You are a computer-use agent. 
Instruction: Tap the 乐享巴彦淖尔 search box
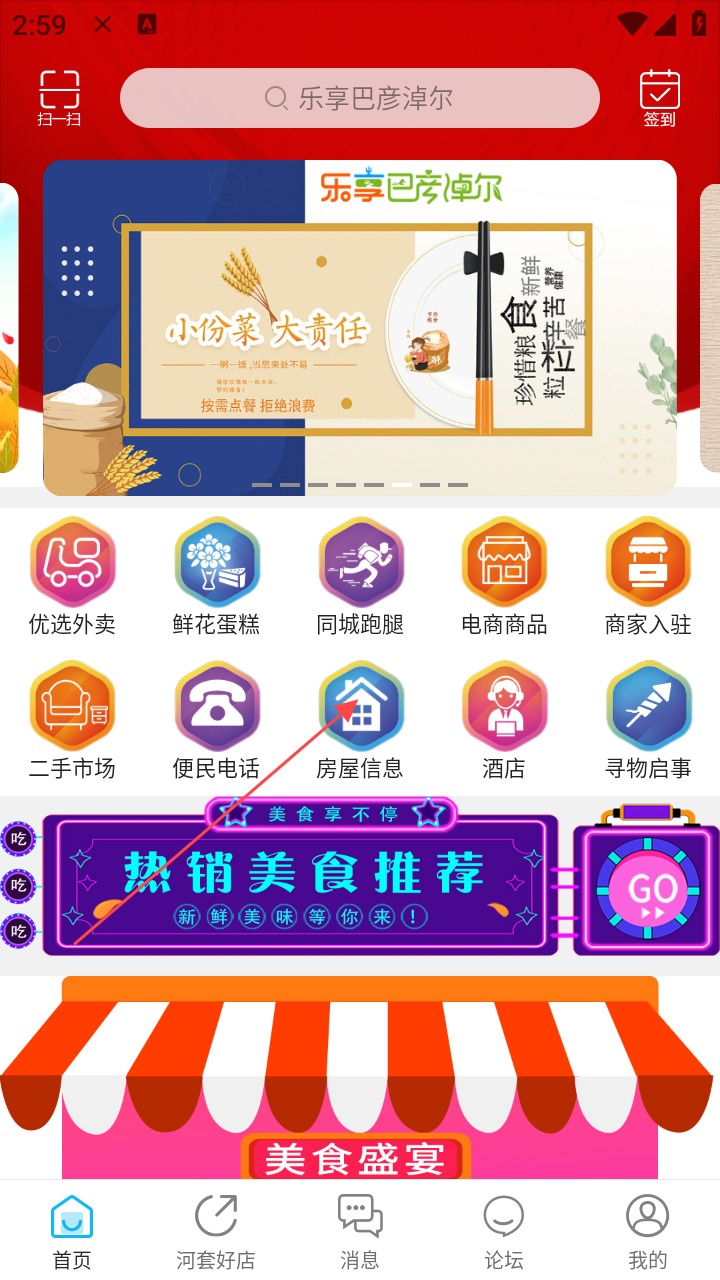(x=360, y=98)
